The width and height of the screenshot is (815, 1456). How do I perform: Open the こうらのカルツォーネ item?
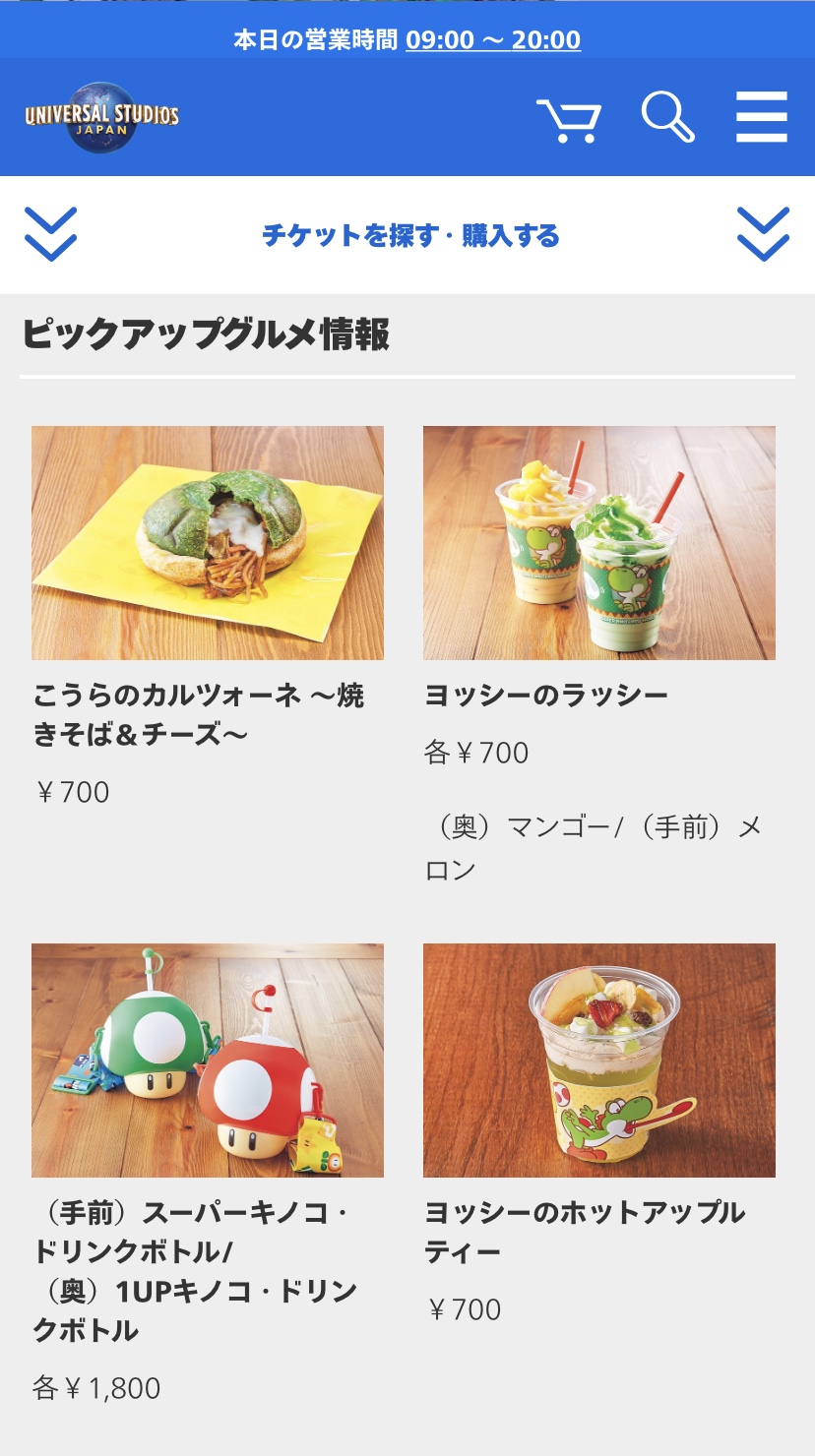208,543
